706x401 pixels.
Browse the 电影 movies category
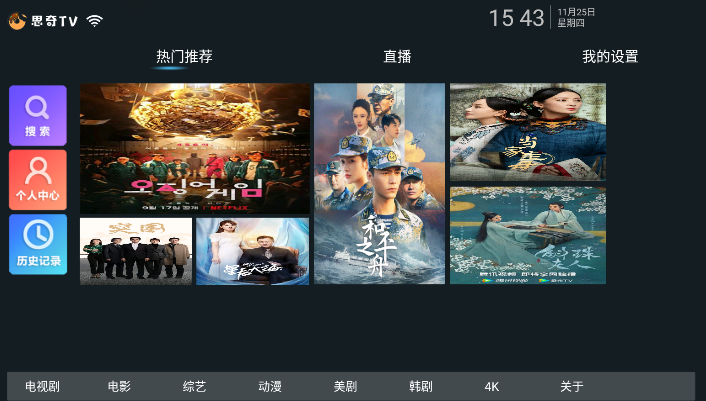[x=119, y=386]
